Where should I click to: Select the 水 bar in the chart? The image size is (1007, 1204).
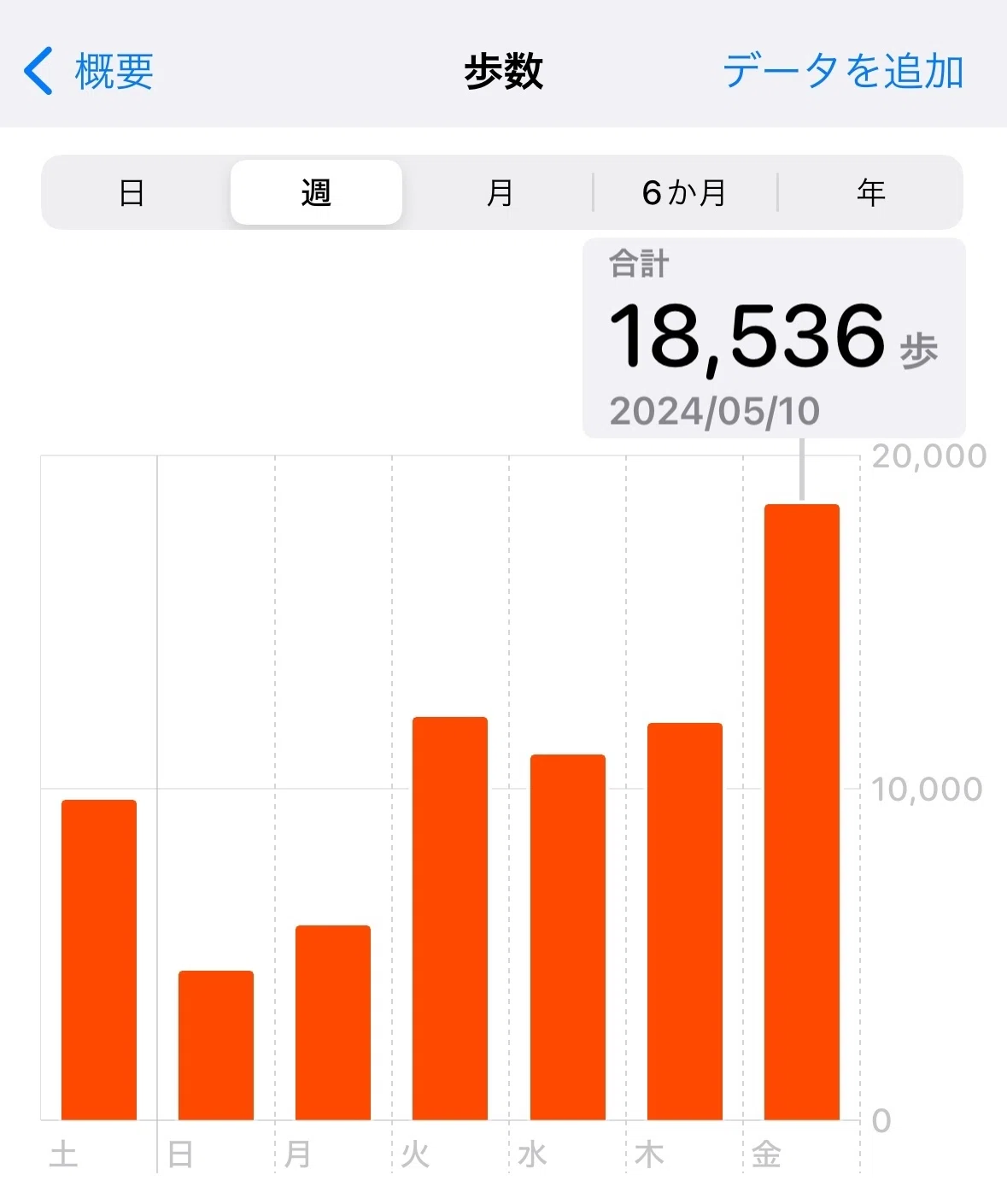pyautogui.click(x=568, y=937)
